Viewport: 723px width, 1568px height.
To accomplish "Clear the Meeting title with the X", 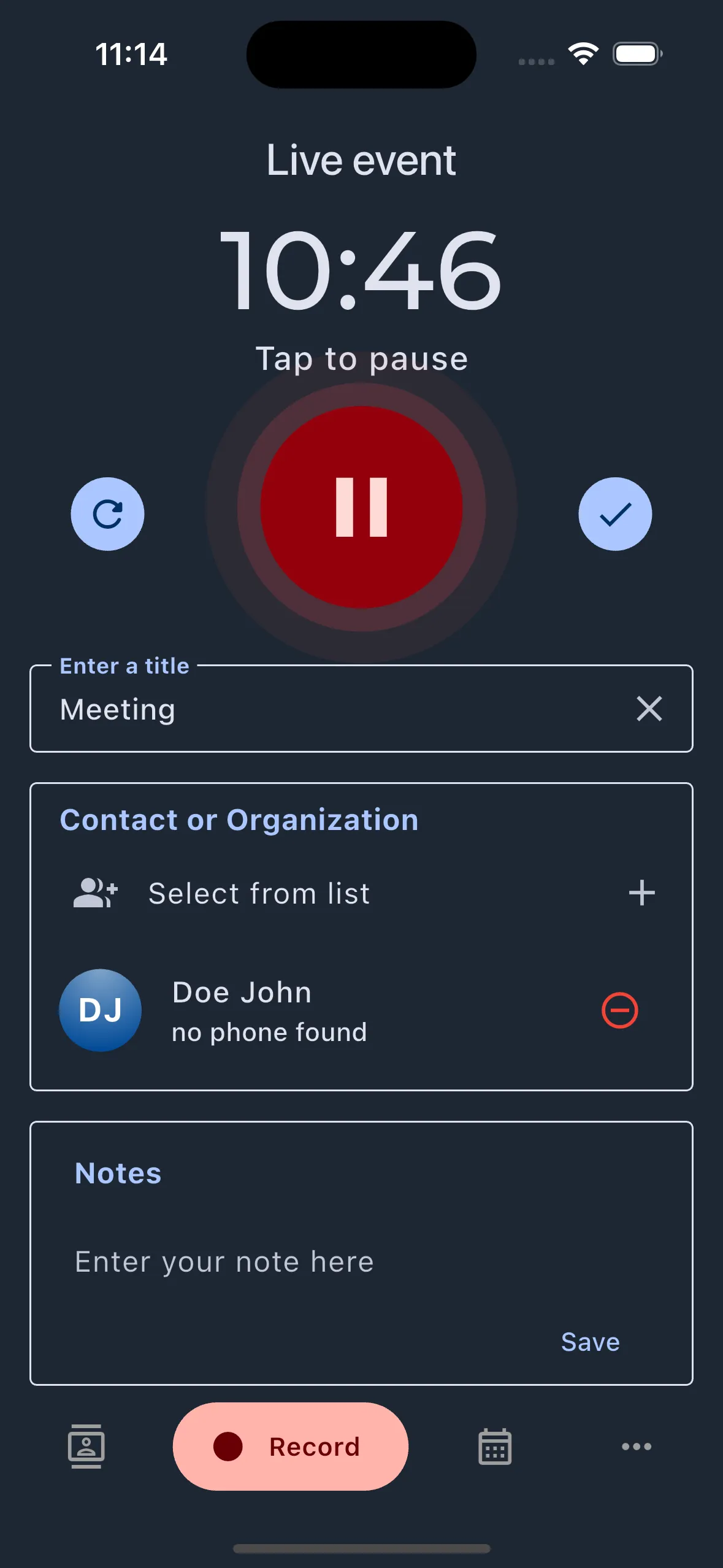I will coord(650,709).
